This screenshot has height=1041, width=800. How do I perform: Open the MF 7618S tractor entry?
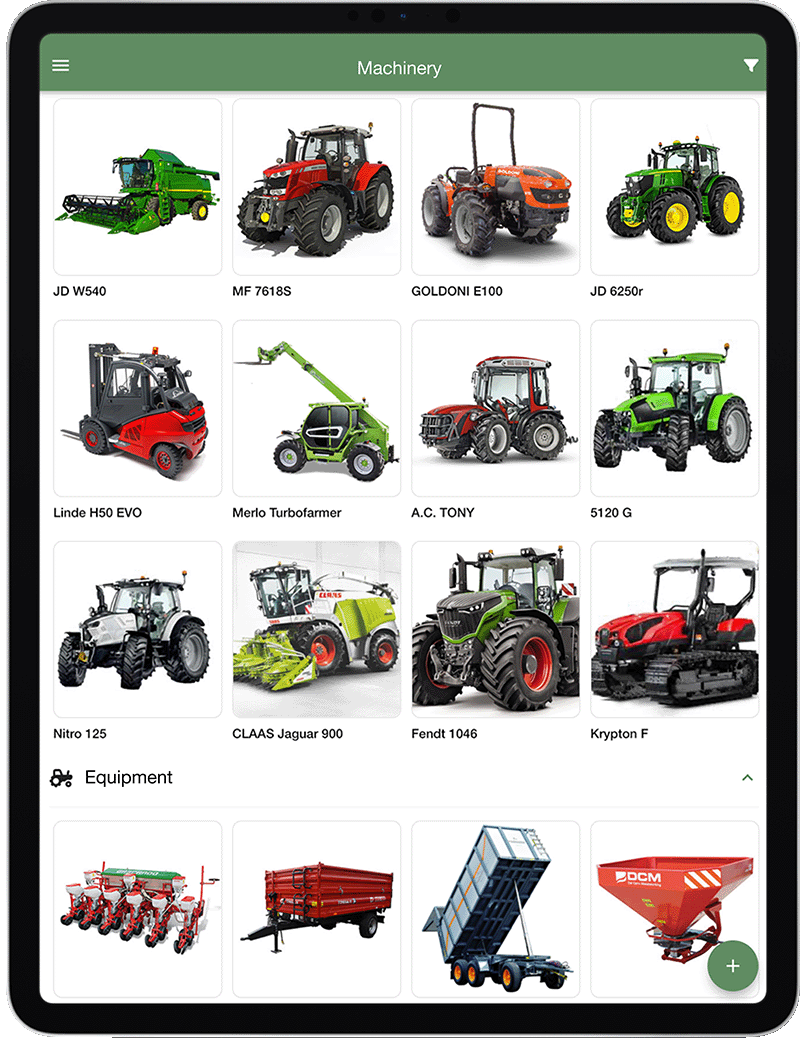tap(316, 186)
